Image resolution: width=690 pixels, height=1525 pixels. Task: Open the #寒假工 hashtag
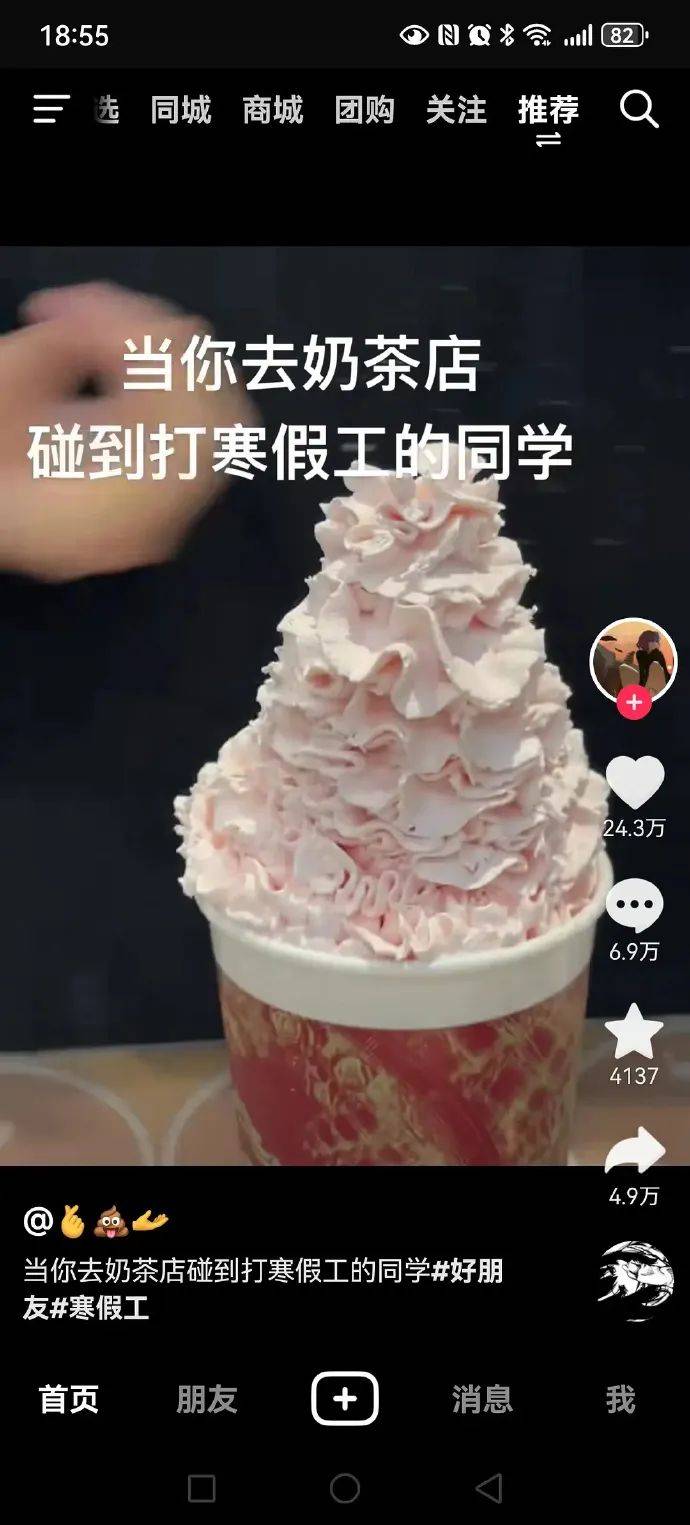[100, 1308]
